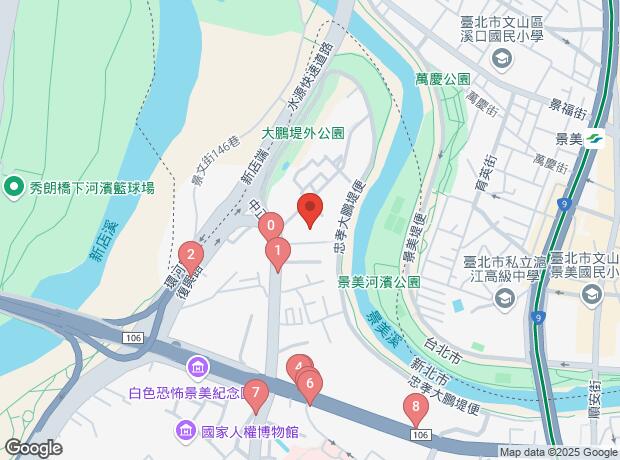
Task: Tap the unnumbered red center pin
Action: 310,208
